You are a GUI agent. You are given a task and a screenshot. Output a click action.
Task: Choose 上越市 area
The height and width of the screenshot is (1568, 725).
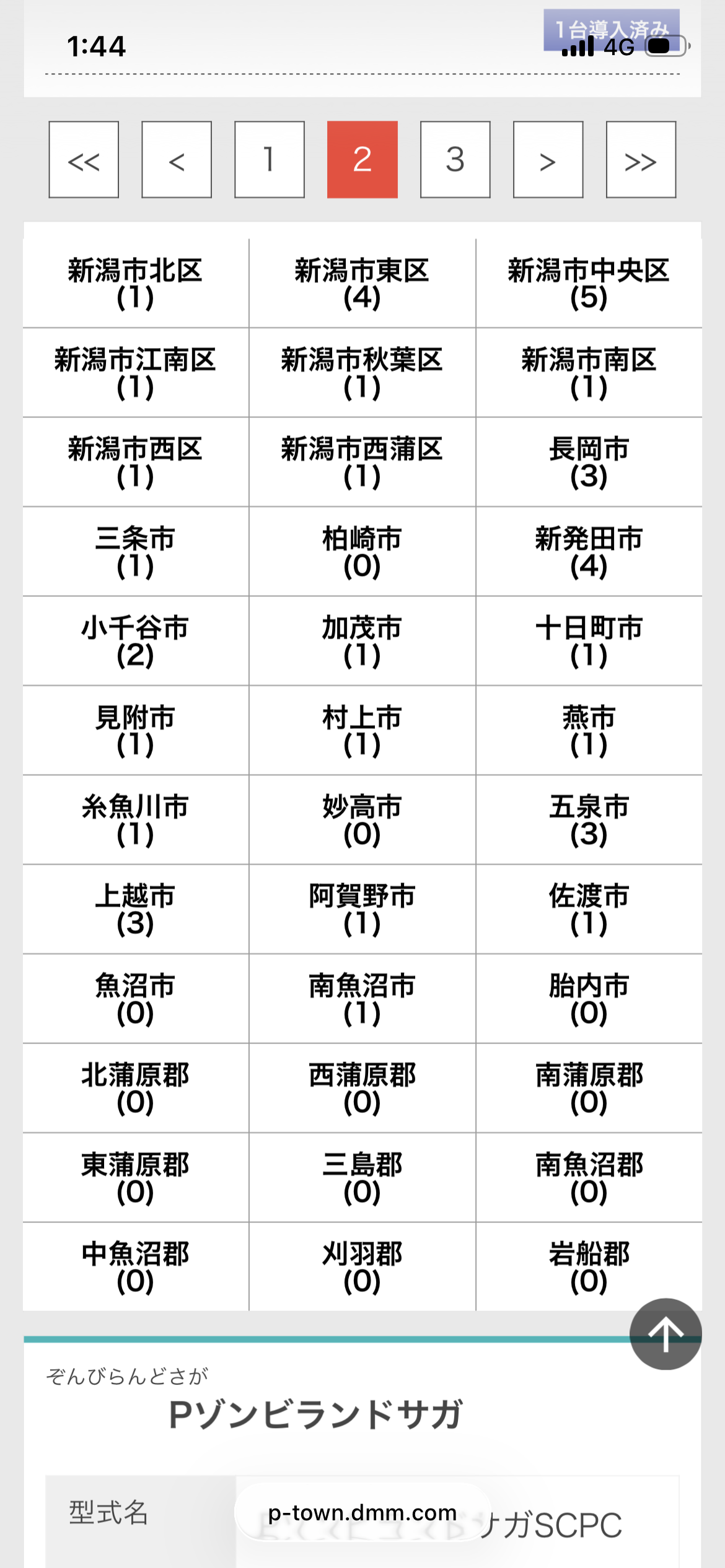tap(135, 908)
